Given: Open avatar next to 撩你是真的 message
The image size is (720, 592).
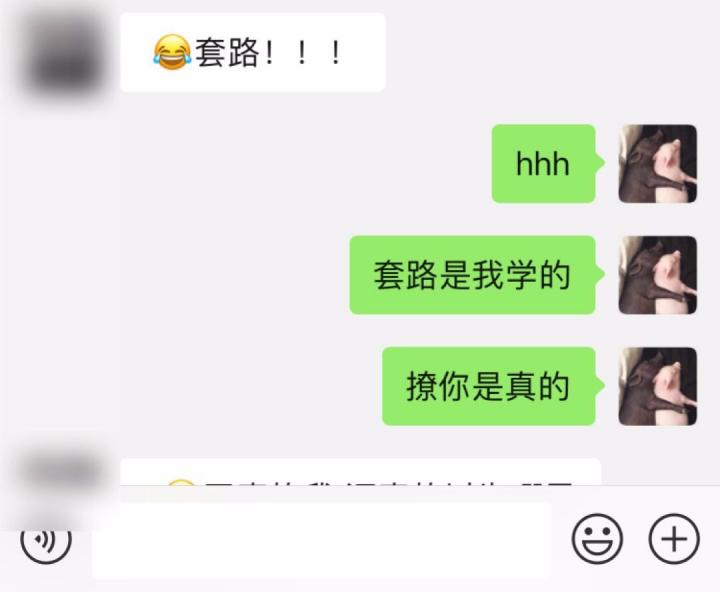Looking at the screenshot, I should [x=657, y=386].
